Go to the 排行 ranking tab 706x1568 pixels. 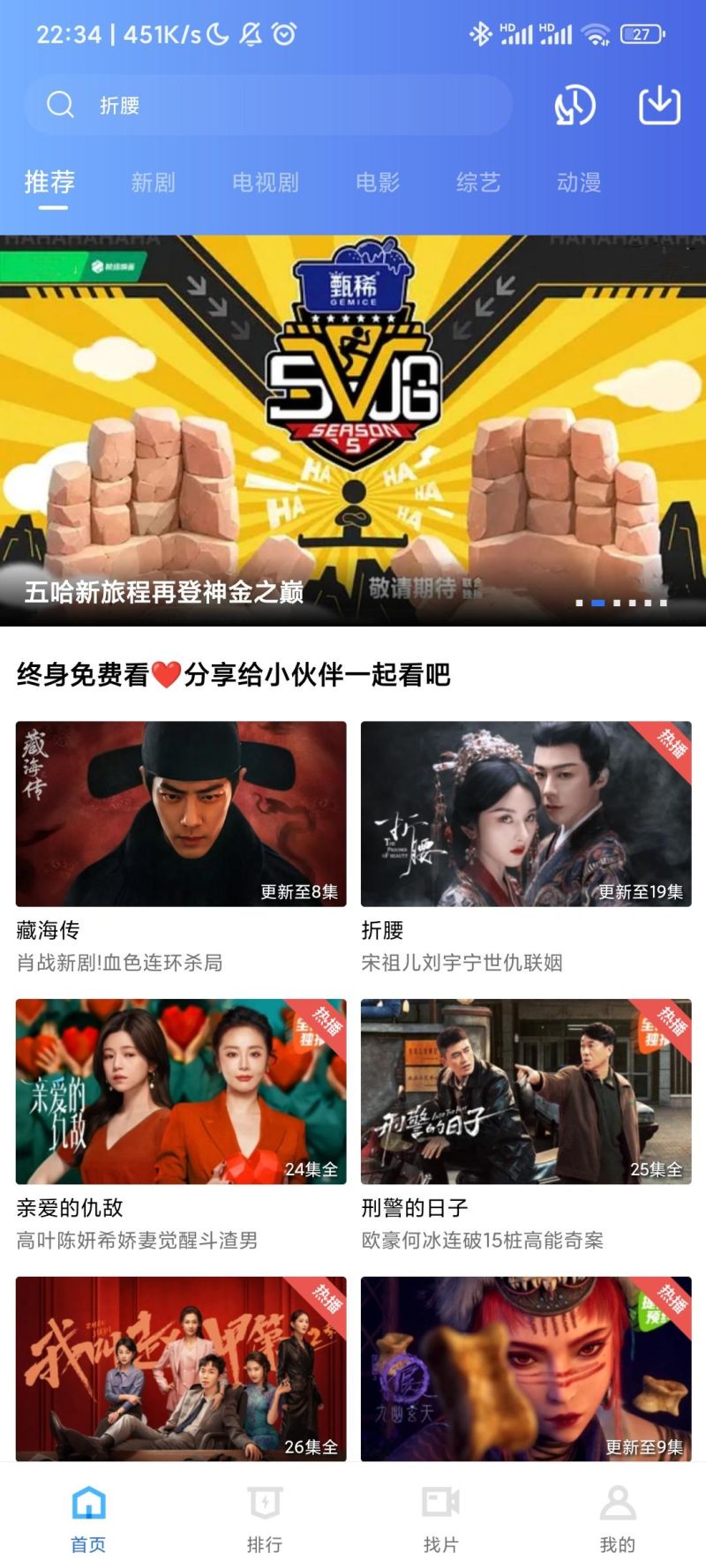click(265, 1518)
